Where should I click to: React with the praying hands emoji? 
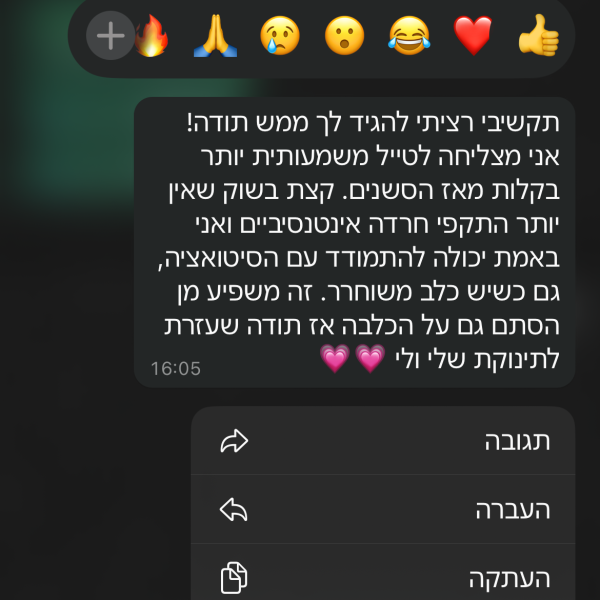pyautogui.click(x=215, y=37)
